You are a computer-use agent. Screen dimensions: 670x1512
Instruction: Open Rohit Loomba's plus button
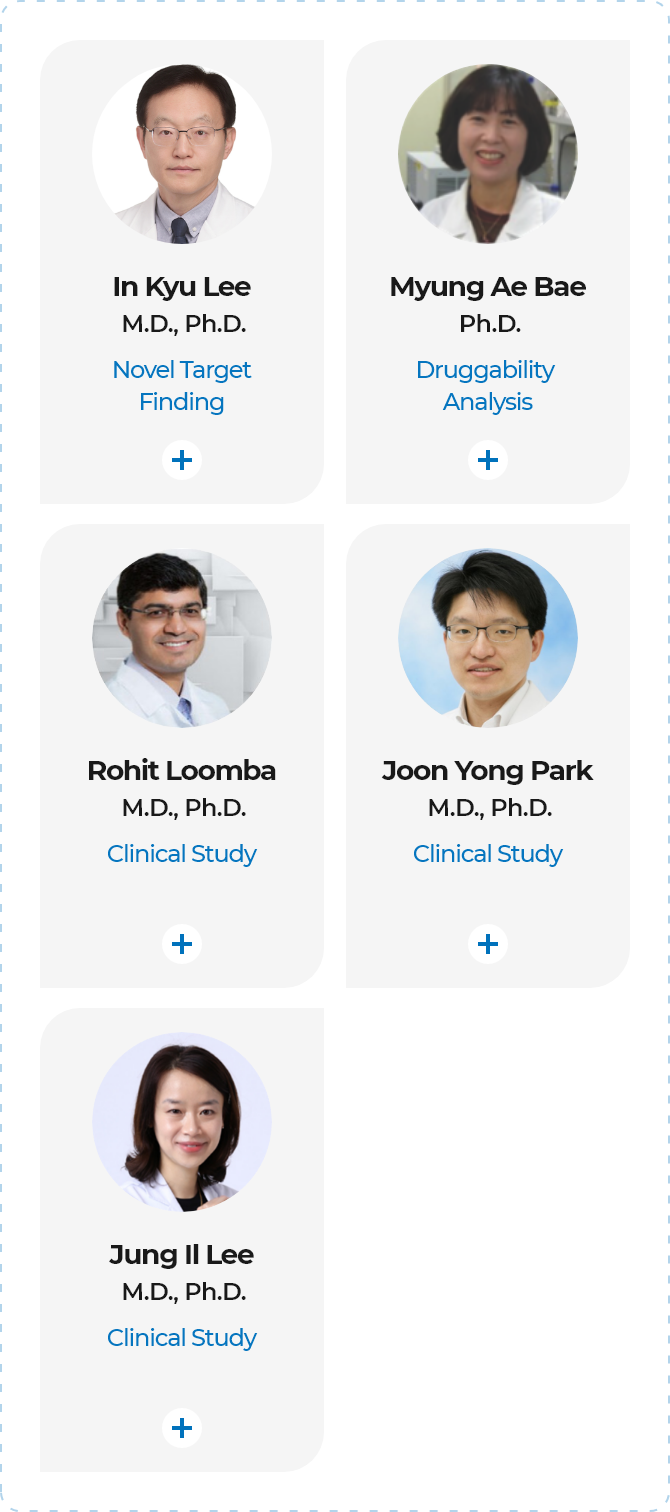tap(182, 944)
